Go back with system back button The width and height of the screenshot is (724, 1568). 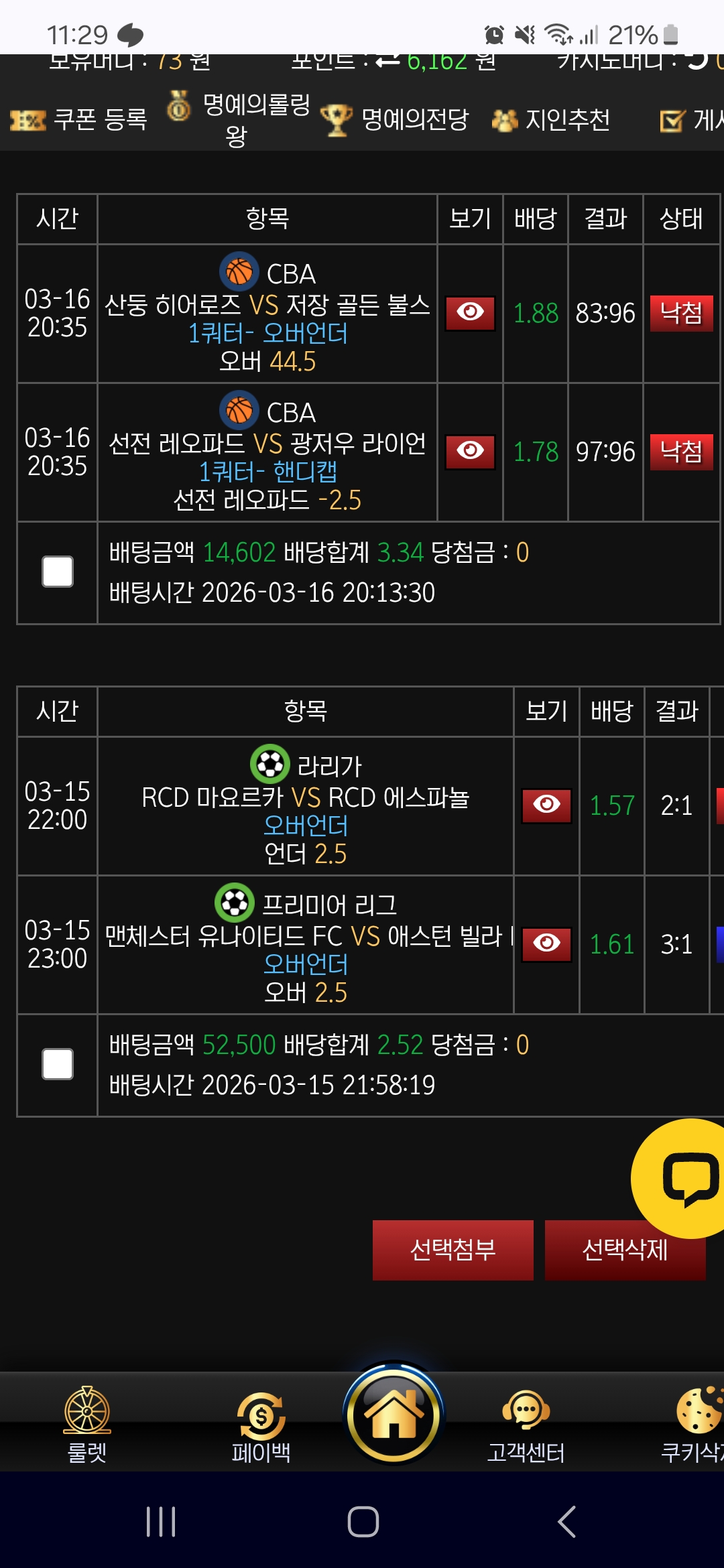pyautogui.click(x=566, y=1521)
